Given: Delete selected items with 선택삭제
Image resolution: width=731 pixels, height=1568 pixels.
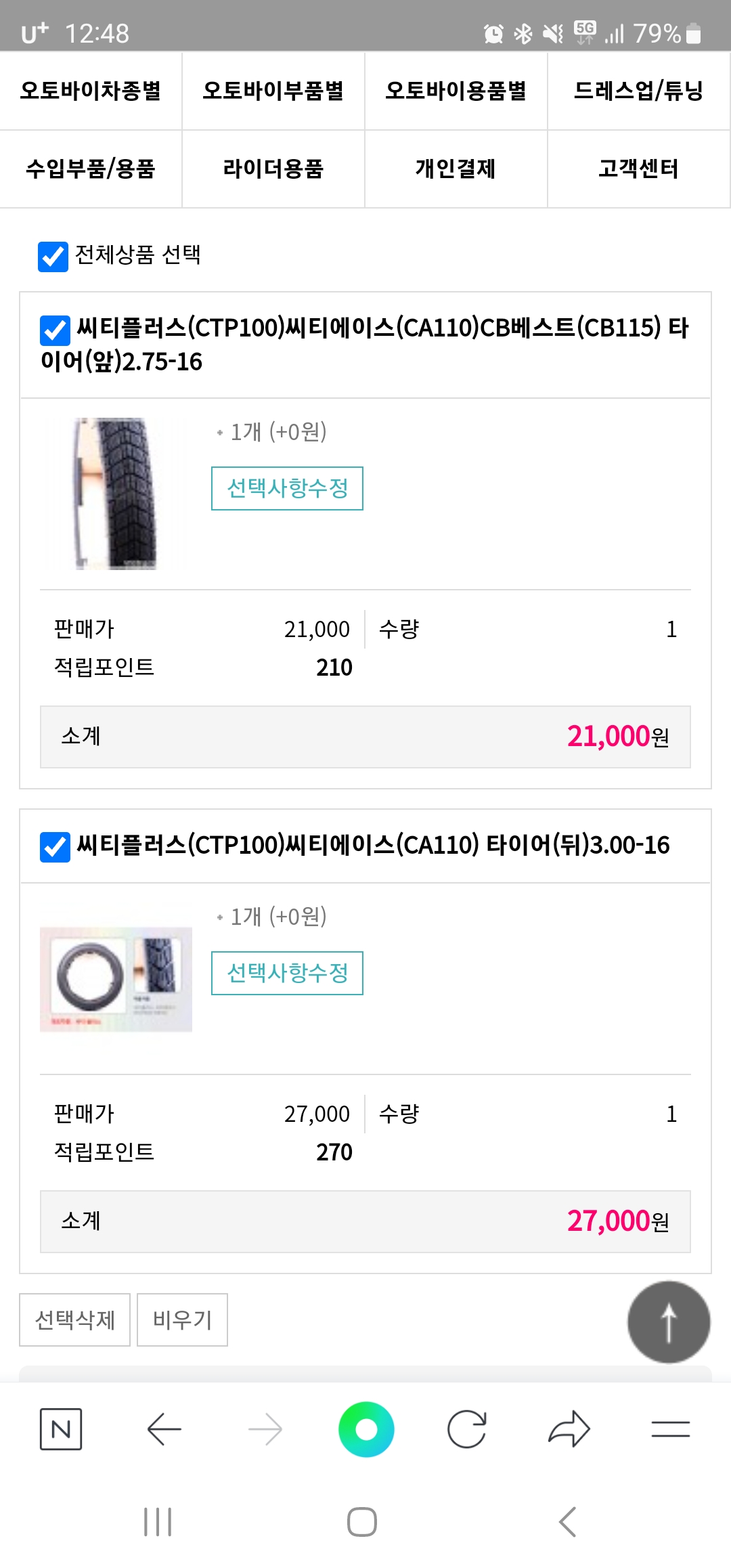Looking at the screenshot, I should pos(74,1320).
